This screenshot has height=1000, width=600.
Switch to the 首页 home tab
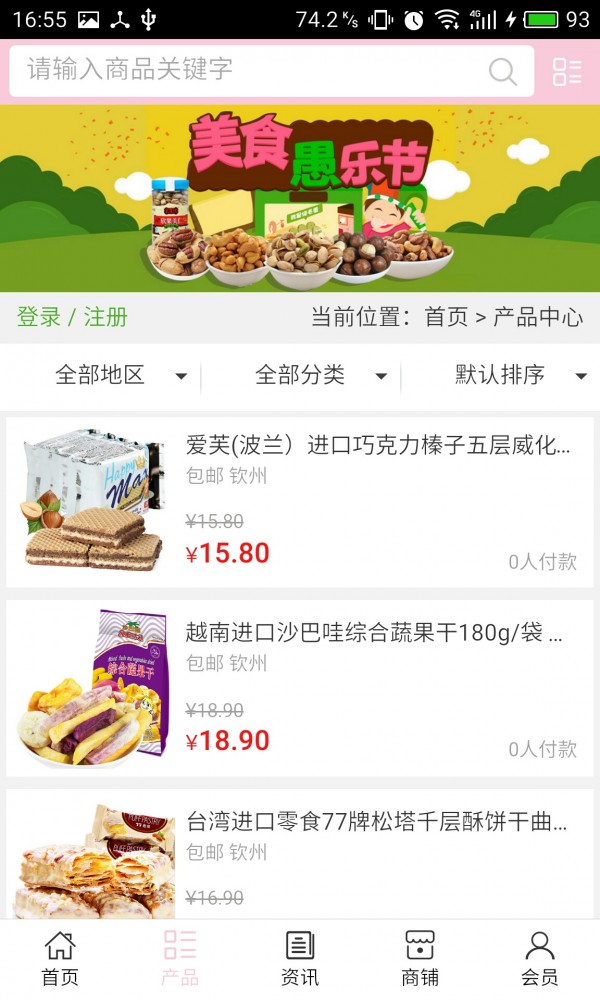tap(60, 958)
